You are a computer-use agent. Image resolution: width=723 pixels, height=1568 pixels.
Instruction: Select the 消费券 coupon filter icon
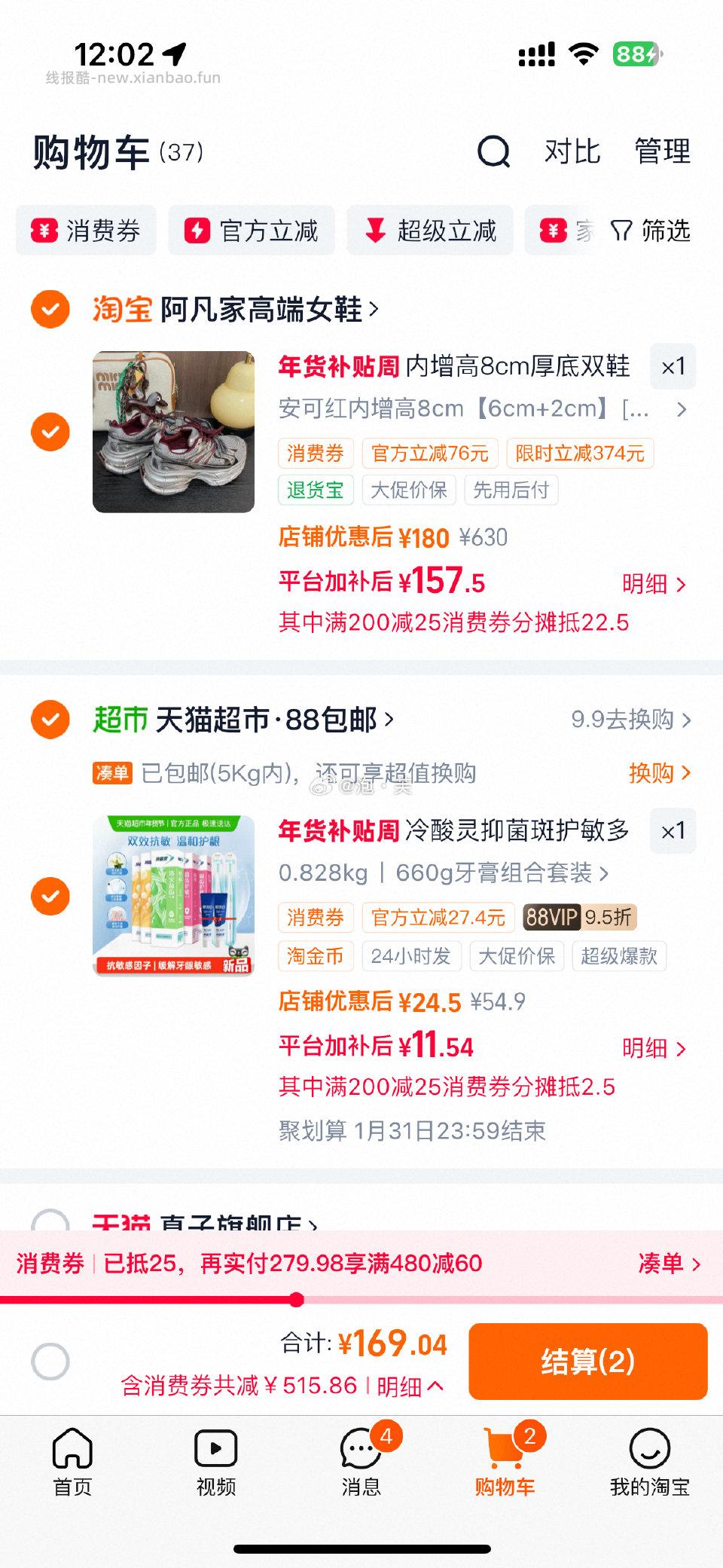[x=45, y=231]
